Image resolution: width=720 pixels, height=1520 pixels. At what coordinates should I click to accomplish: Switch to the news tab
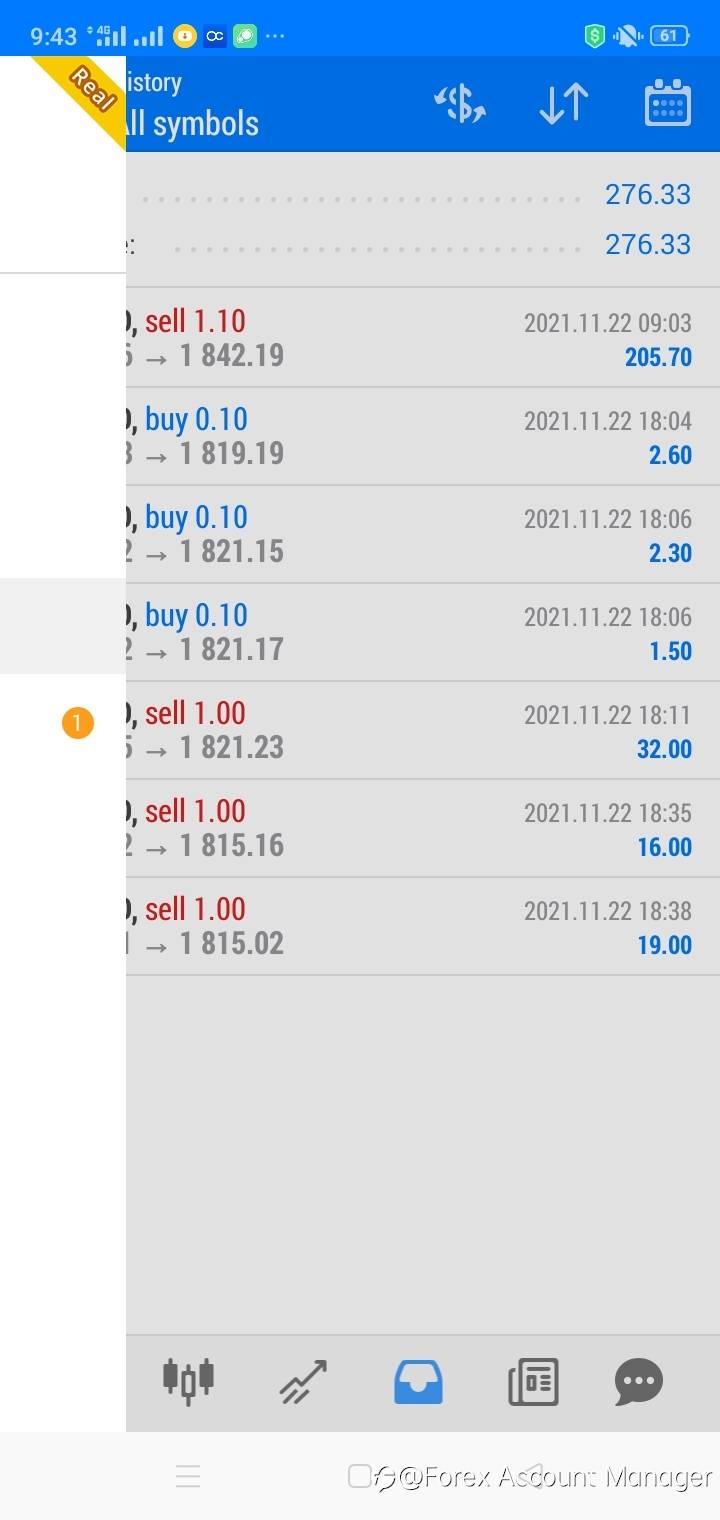[x=533, y=1382]
